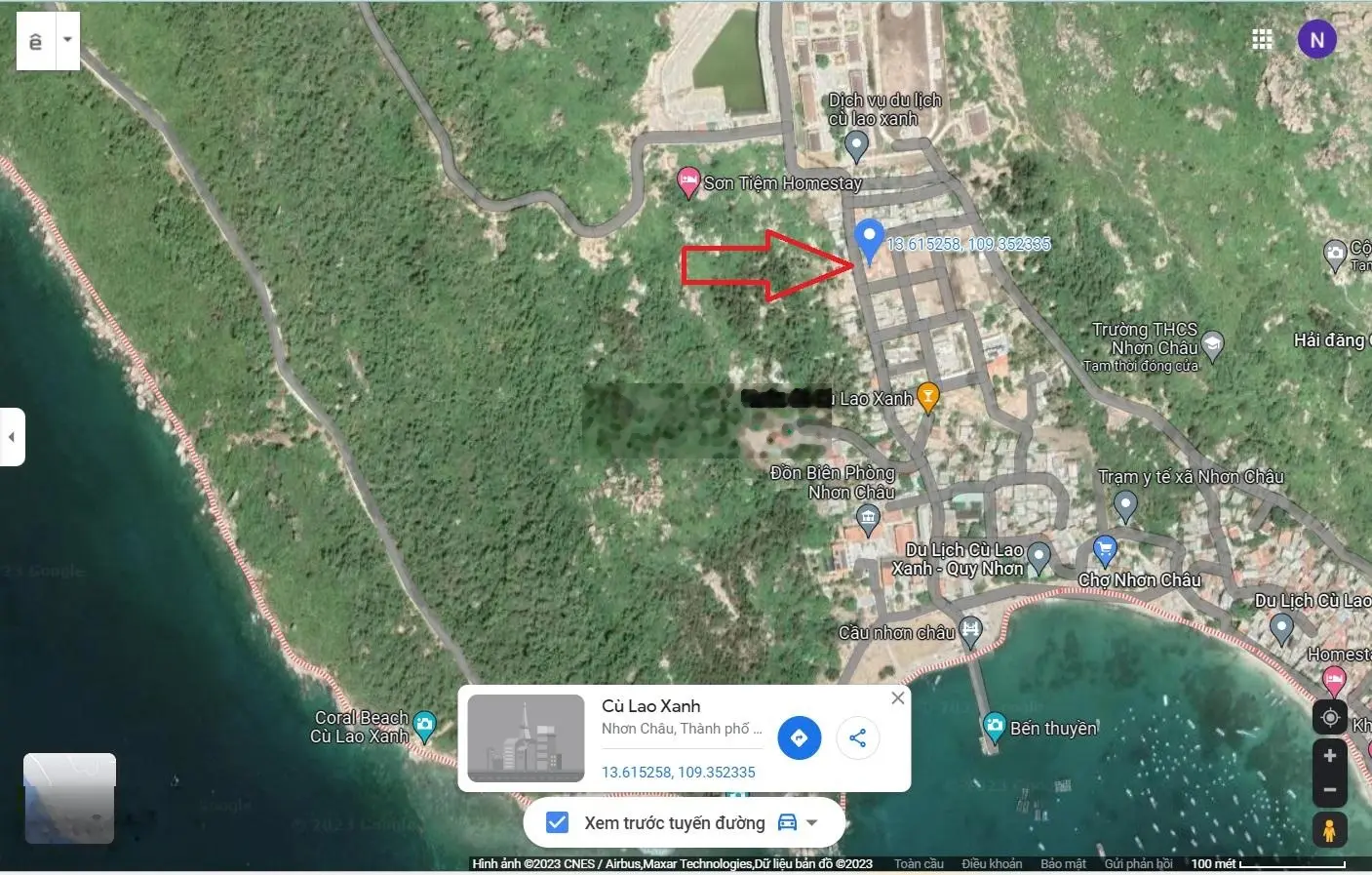
Task: Share the Cù Lao Xanh location
Action: point(857,738)
